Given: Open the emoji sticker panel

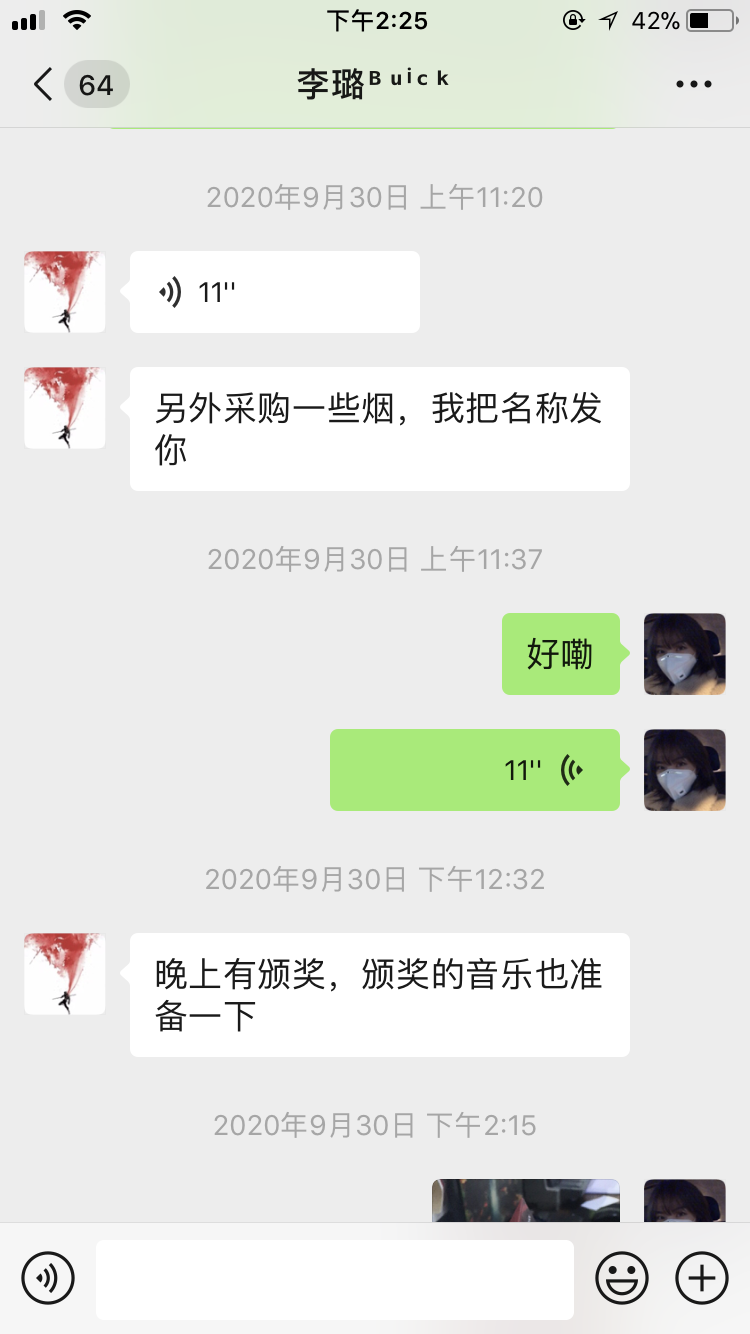Looking at the screenshot, I should [622, 1278].
